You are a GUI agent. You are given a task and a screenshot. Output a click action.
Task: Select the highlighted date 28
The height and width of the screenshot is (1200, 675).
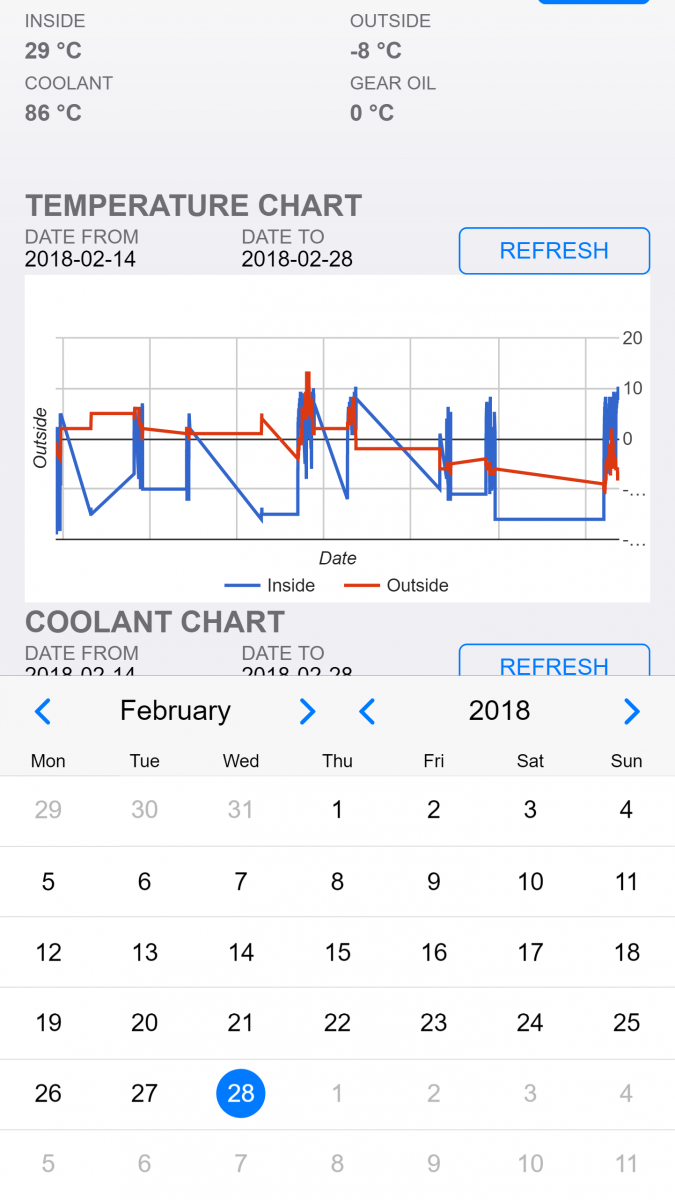[x=241, y=1094]
